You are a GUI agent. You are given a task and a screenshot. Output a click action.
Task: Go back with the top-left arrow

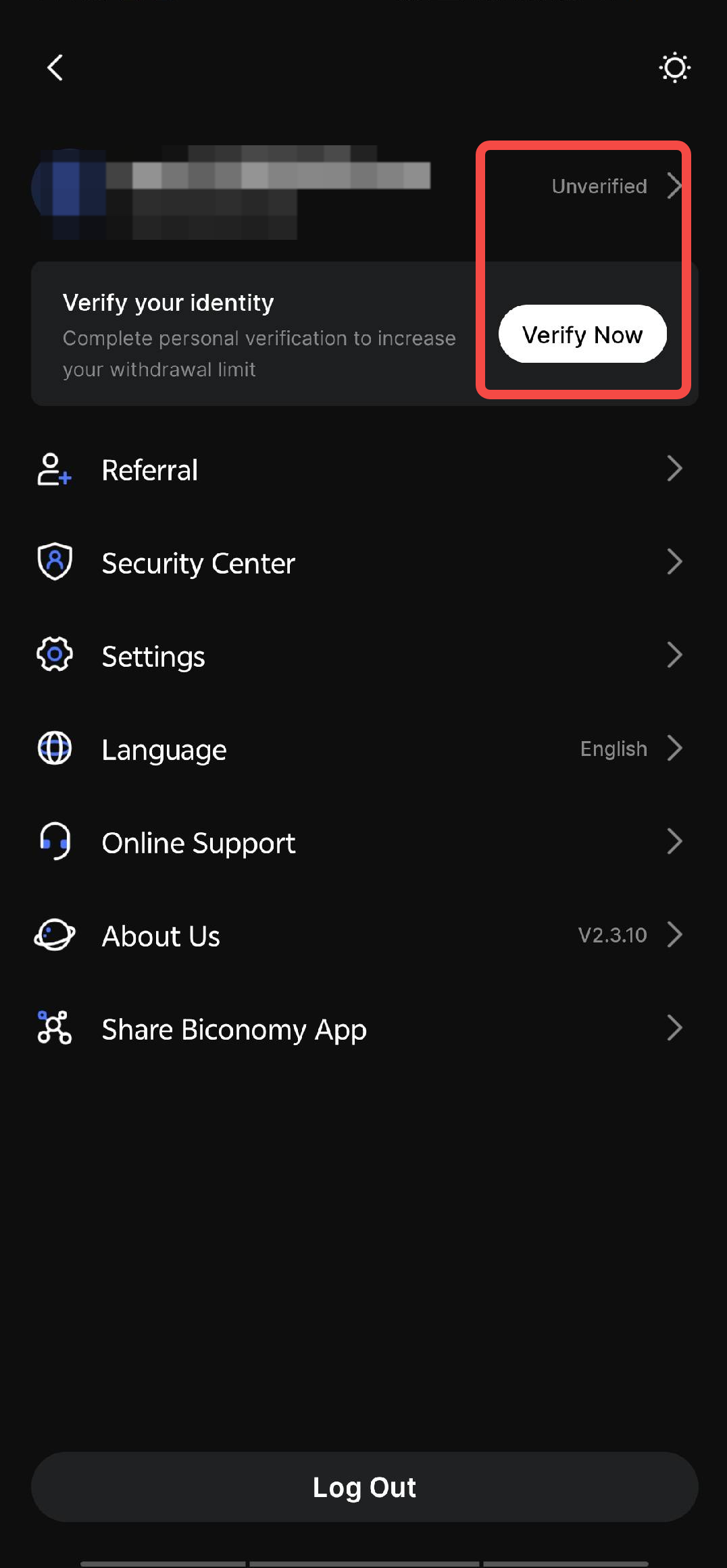(x=55, y=68)
